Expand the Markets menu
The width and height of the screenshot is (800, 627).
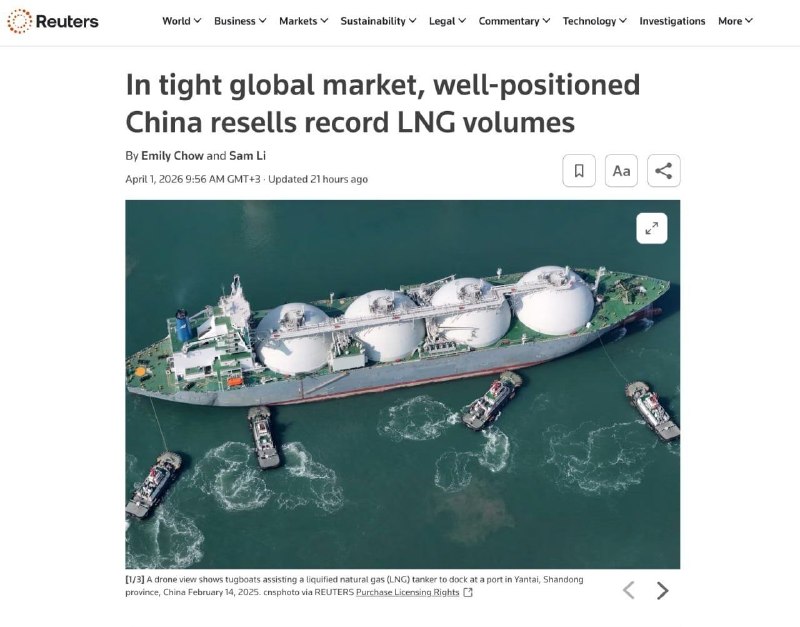pyautogui.click(x=303, y=21)
